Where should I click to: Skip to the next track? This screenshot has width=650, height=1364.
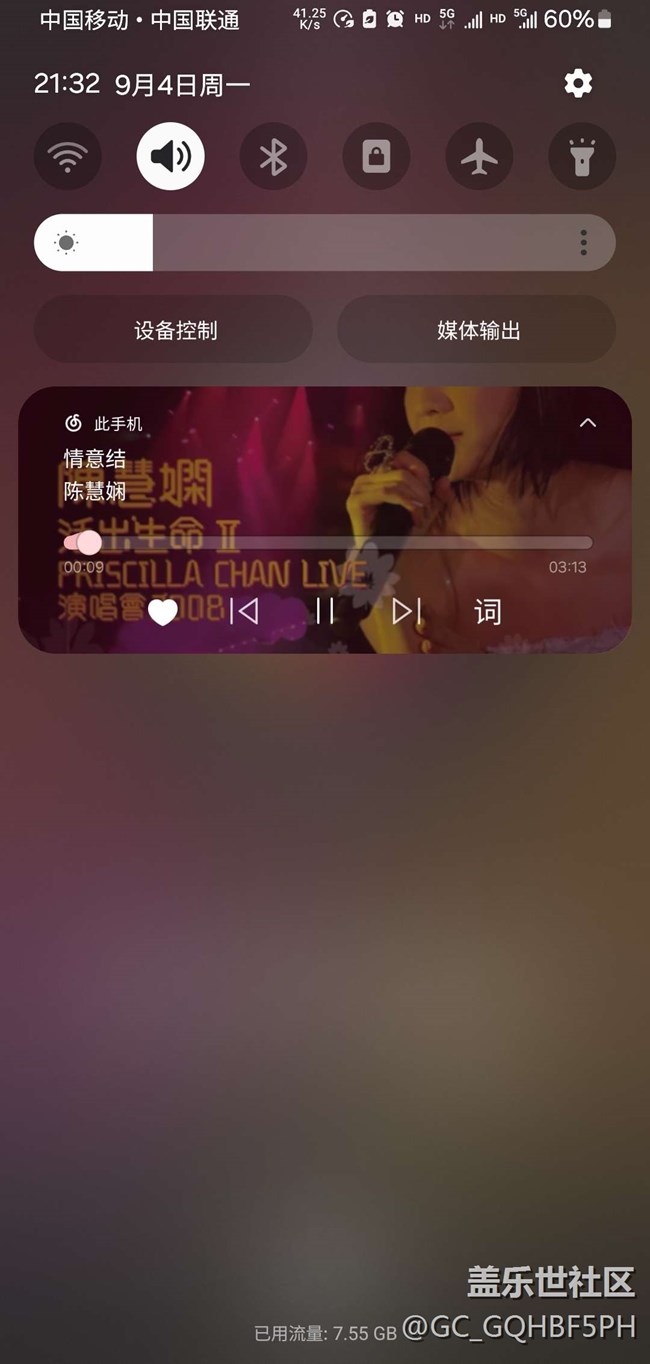coord(406,611)
